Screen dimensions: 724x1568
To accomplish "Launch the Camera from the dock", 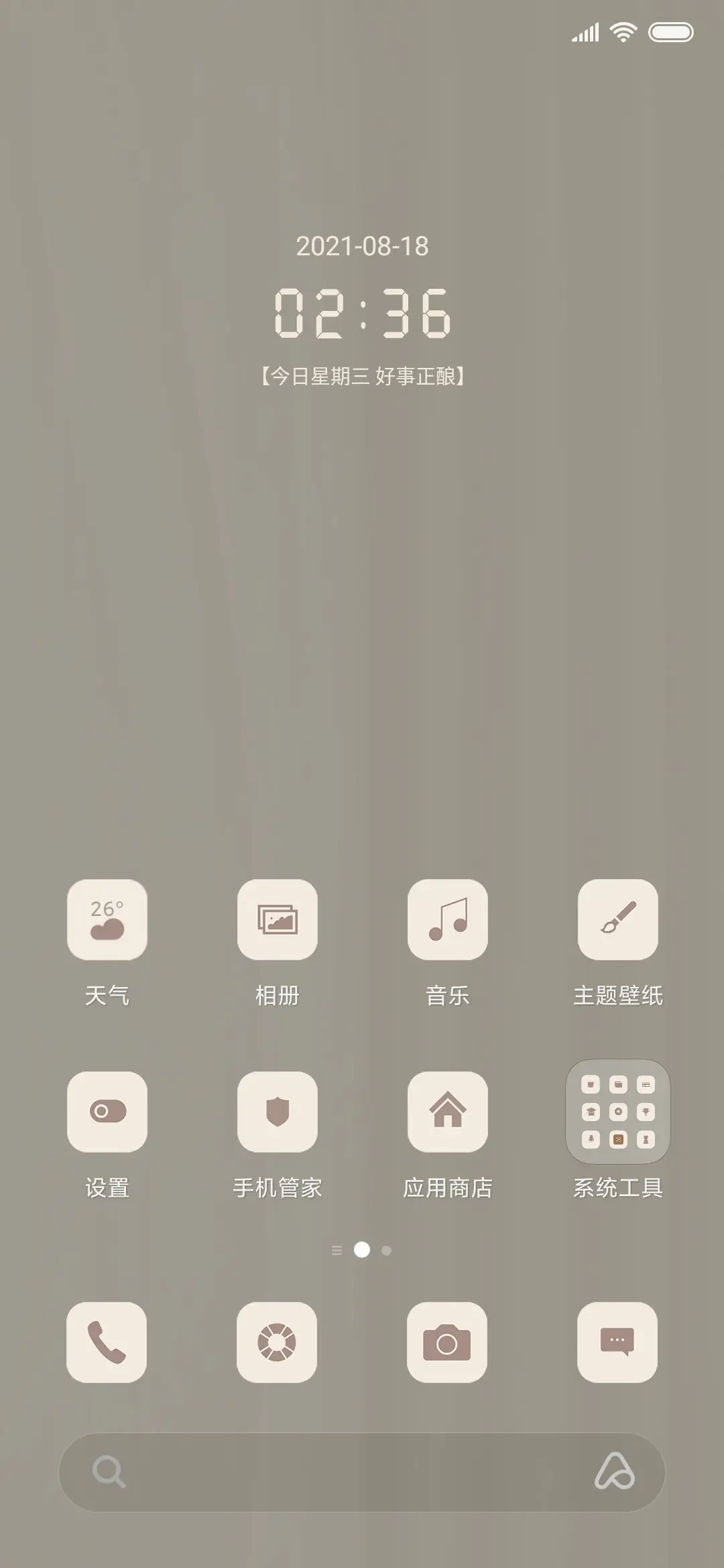I will (x=448, y=1344).
